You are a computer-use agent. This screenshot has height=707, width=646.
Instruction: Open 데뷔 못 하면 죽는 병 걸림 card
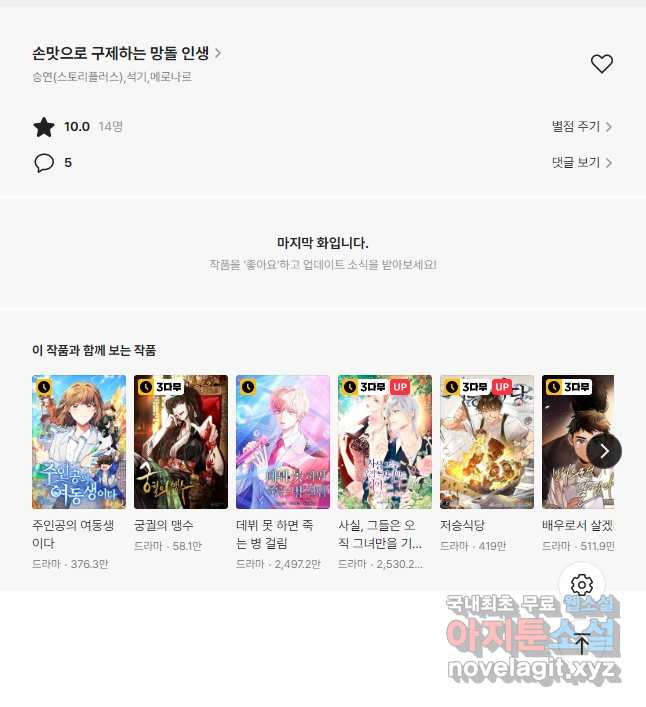(283, 442)
